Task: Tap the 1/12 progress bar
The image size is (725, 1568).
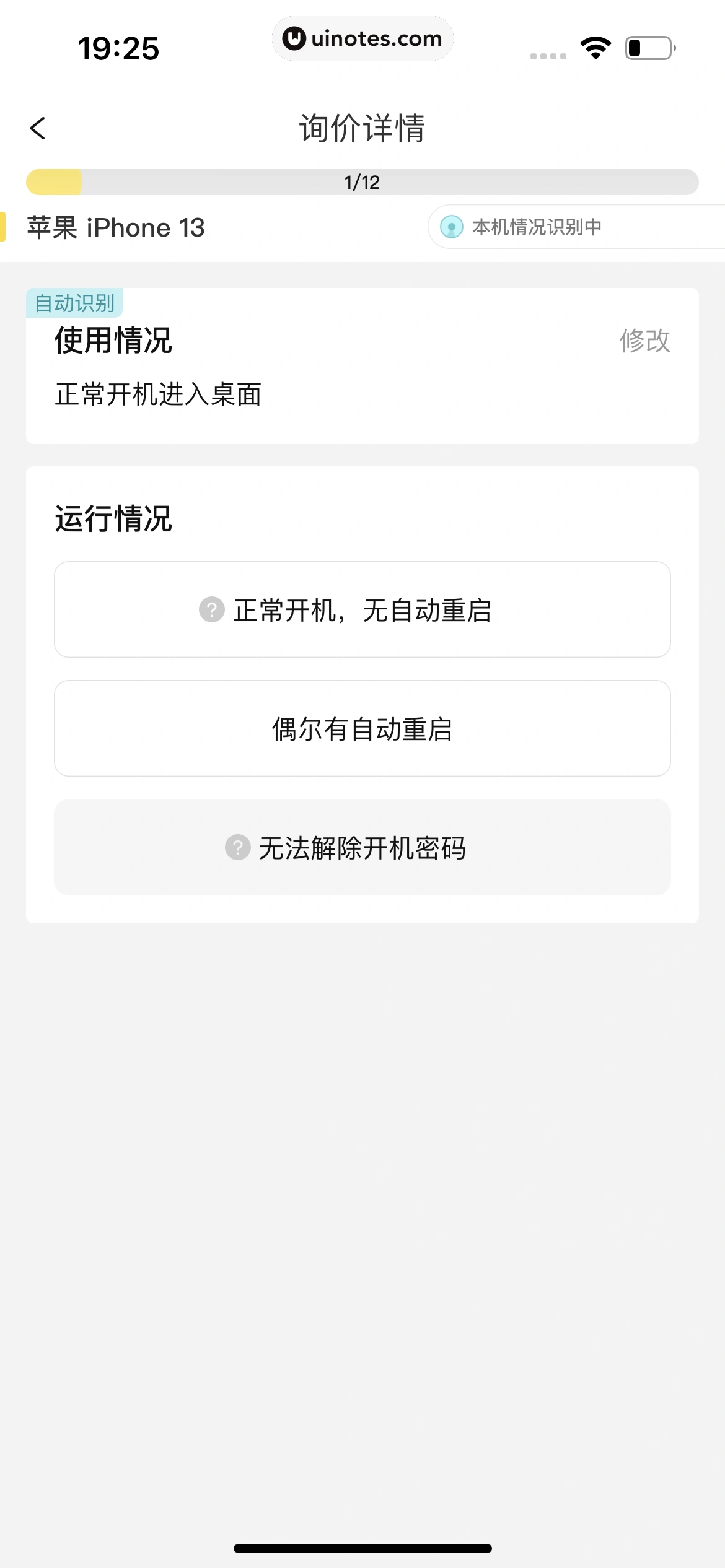Action: pyautogui.click(x=362, y=181)
